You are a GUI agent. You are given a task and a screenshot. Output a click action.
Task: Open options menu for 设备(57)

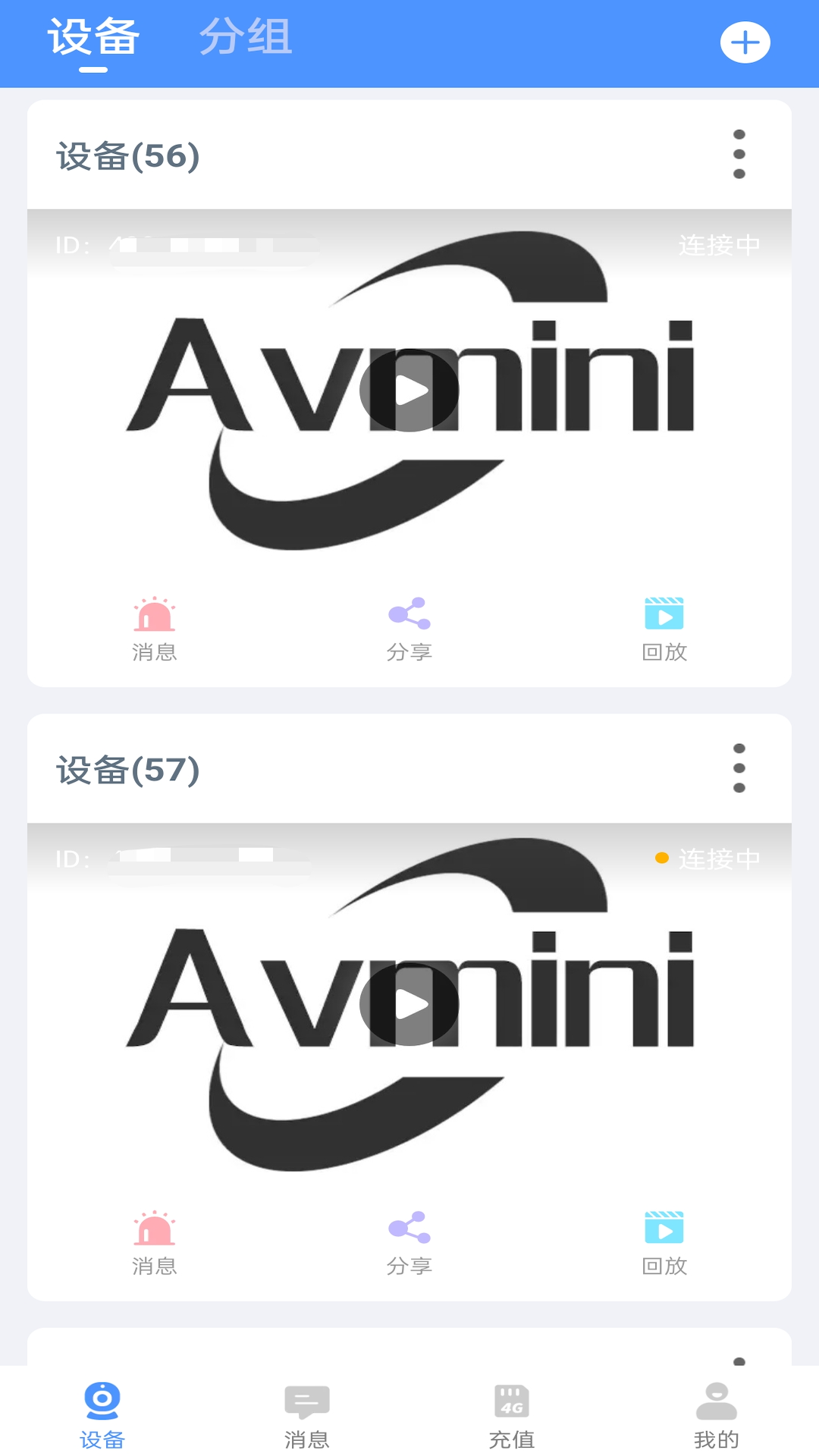click(739, 768)
